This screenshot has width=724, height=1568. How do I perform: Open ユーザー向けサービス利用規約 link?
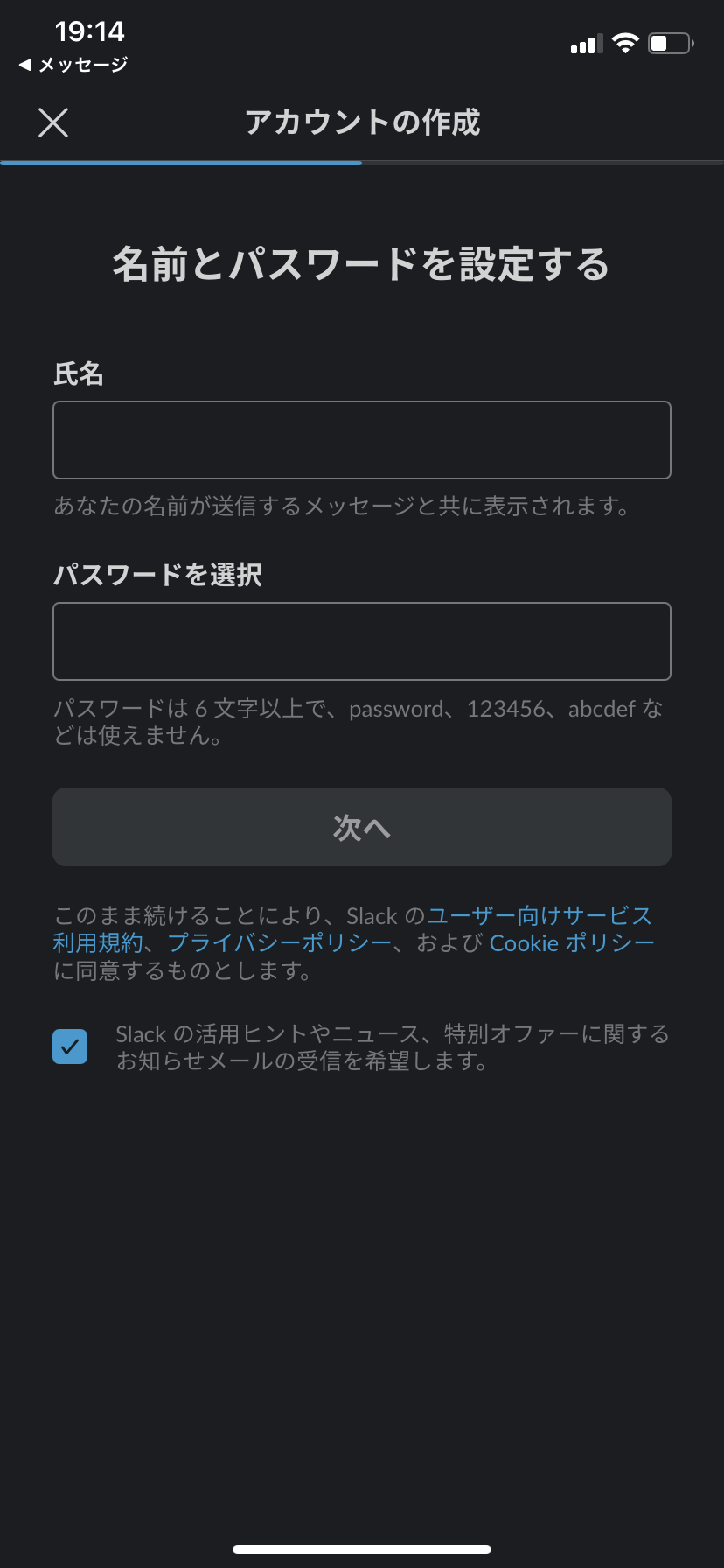coord(539,916)
